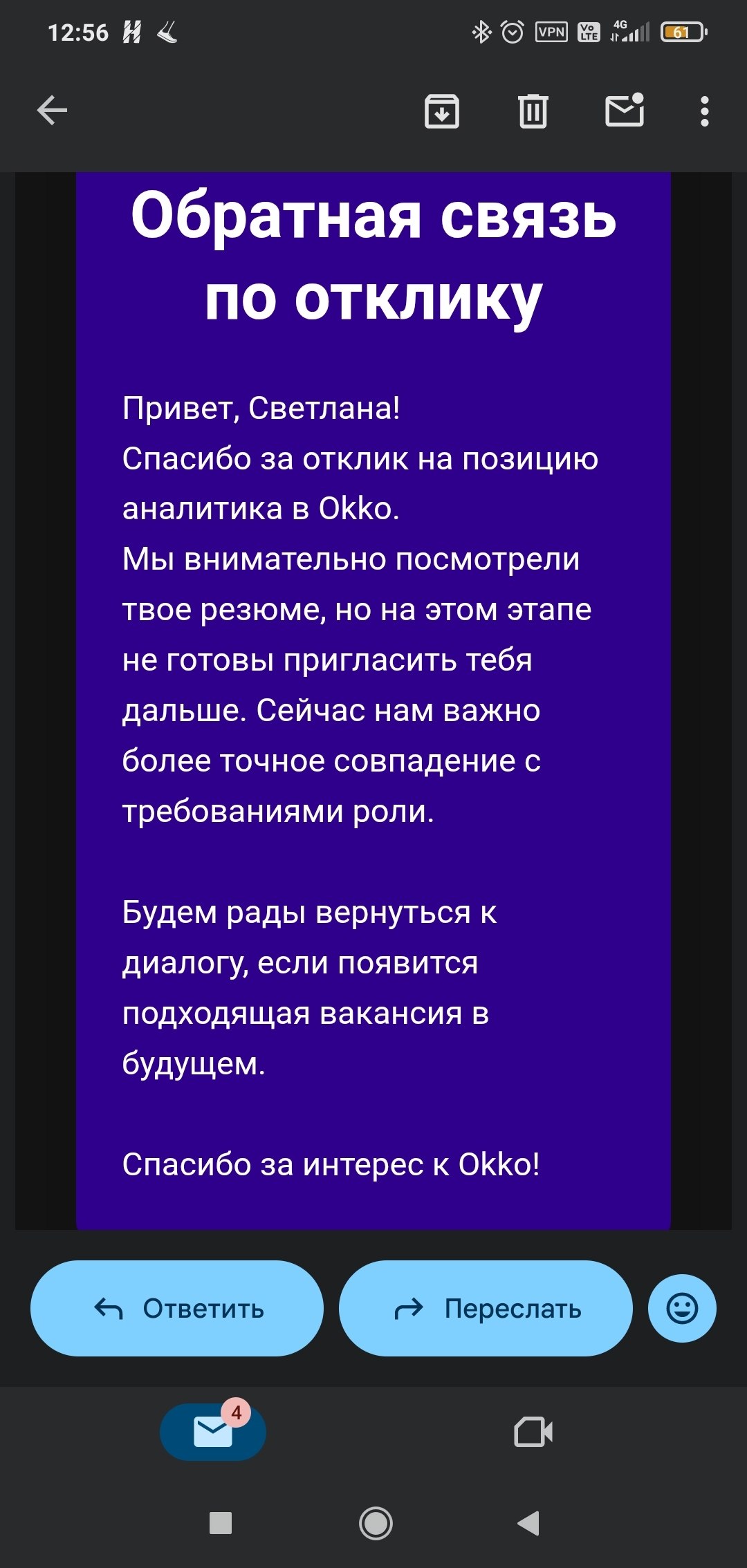
Task: Mark the email as unread
Action: point(625,111)
